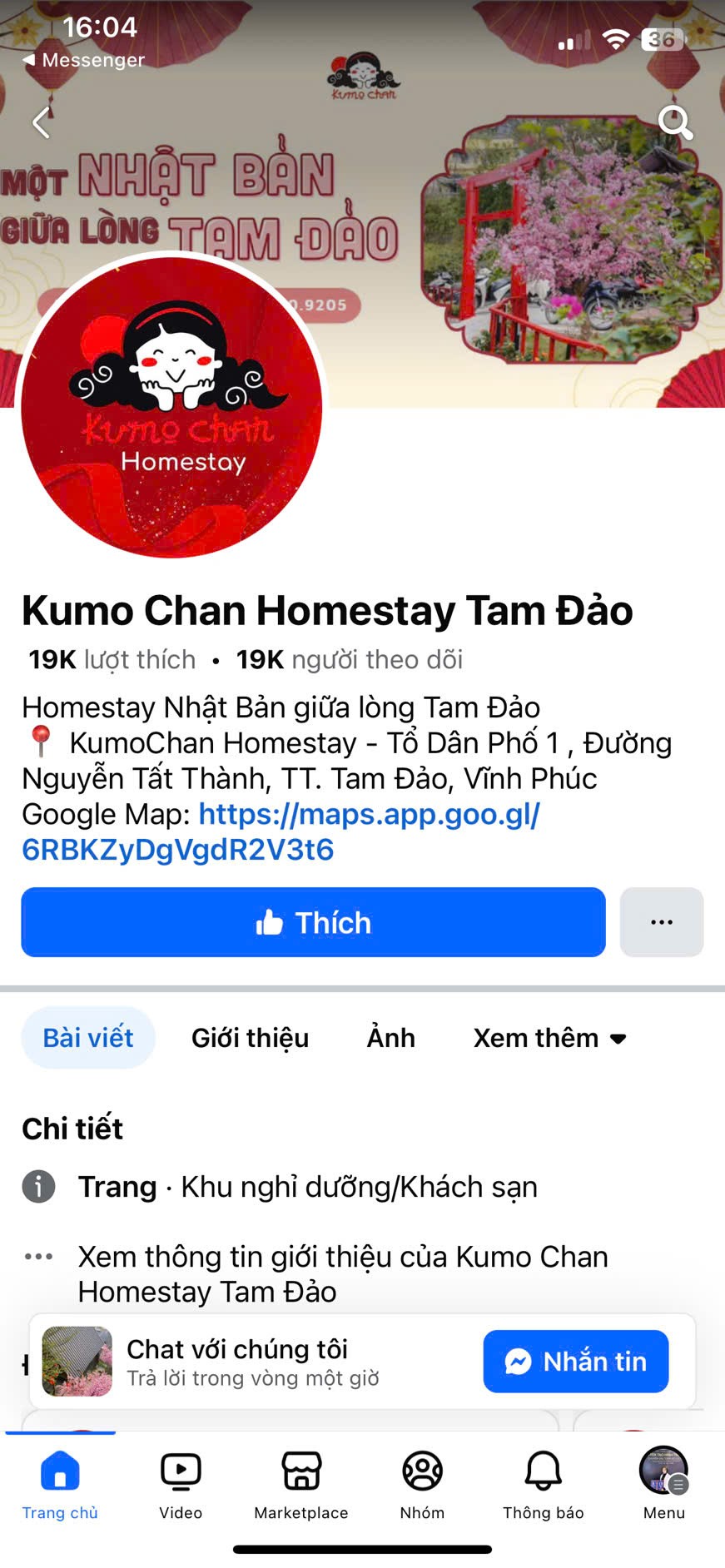The width and height of the screenshot is (725, 1568).
Task: Open the Marketplace tab
Action: 301,1485
